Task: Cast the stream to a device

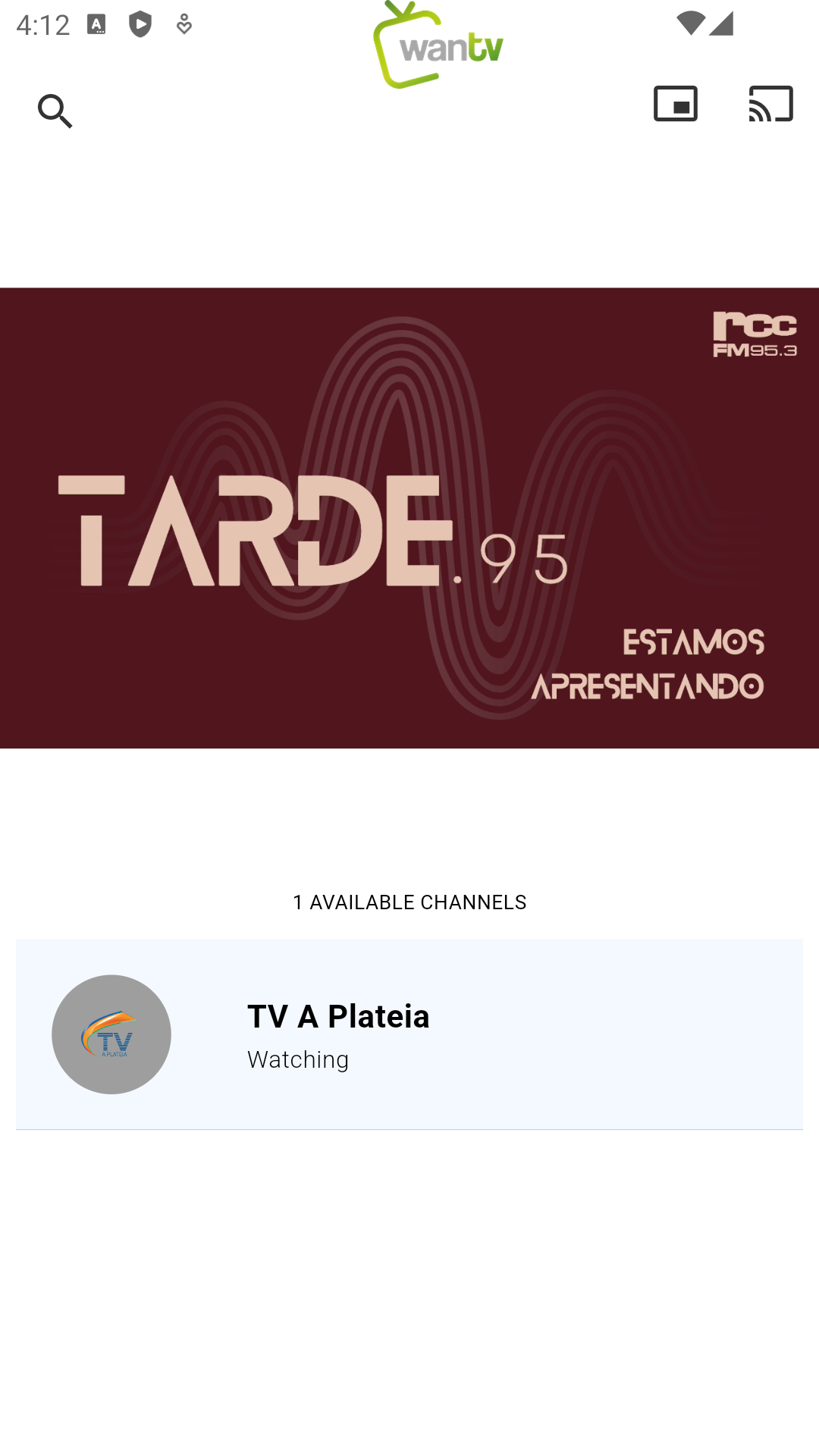Action: click(770, 104)
